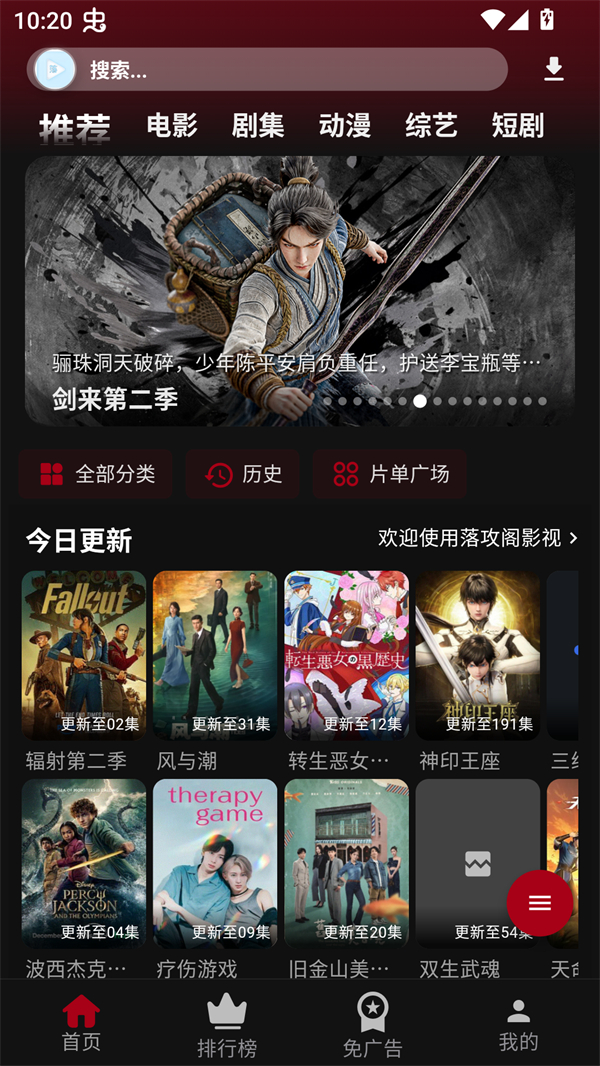Select the 动漫 tab
600x1066 pixels.
point(345,126)
